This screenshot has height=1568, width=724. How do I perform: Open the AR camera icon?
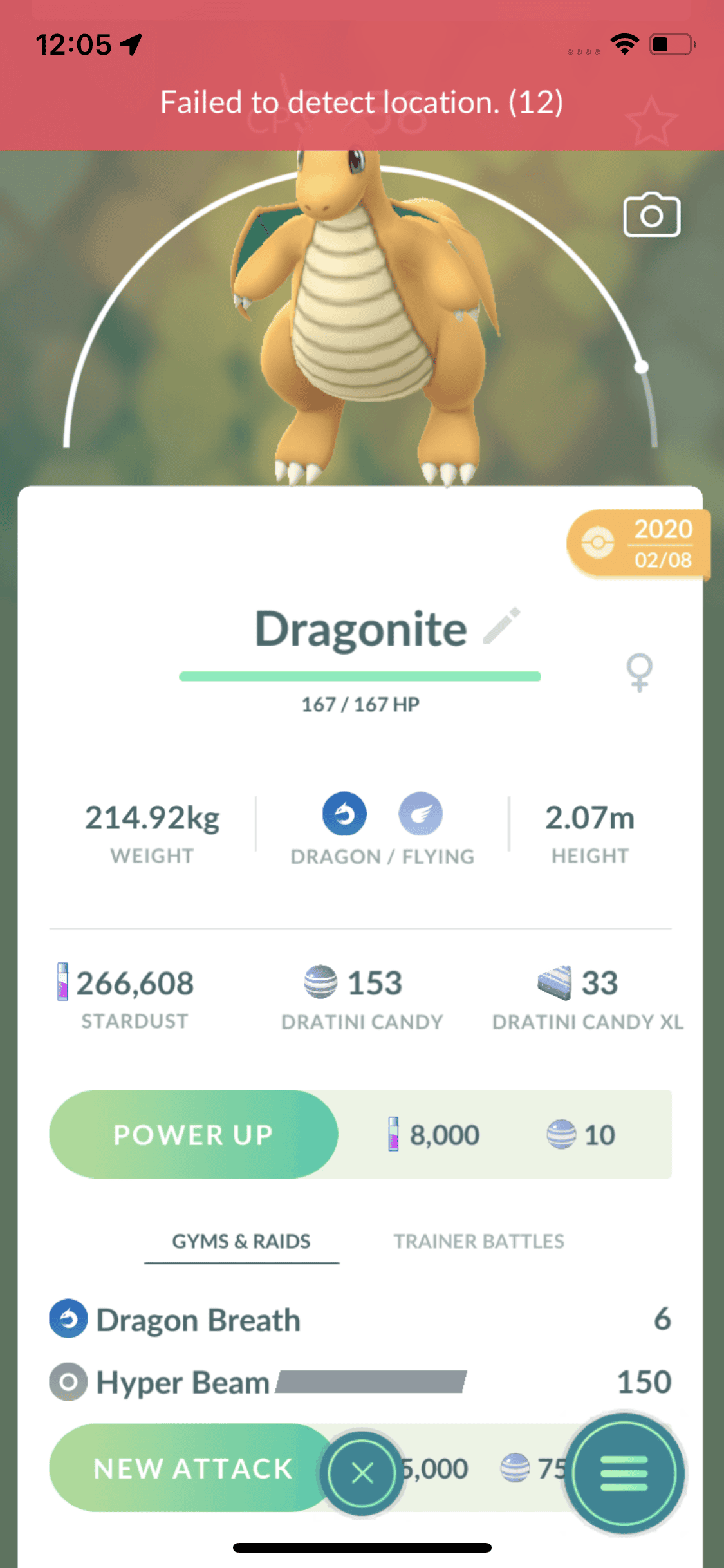click(651, 216)
